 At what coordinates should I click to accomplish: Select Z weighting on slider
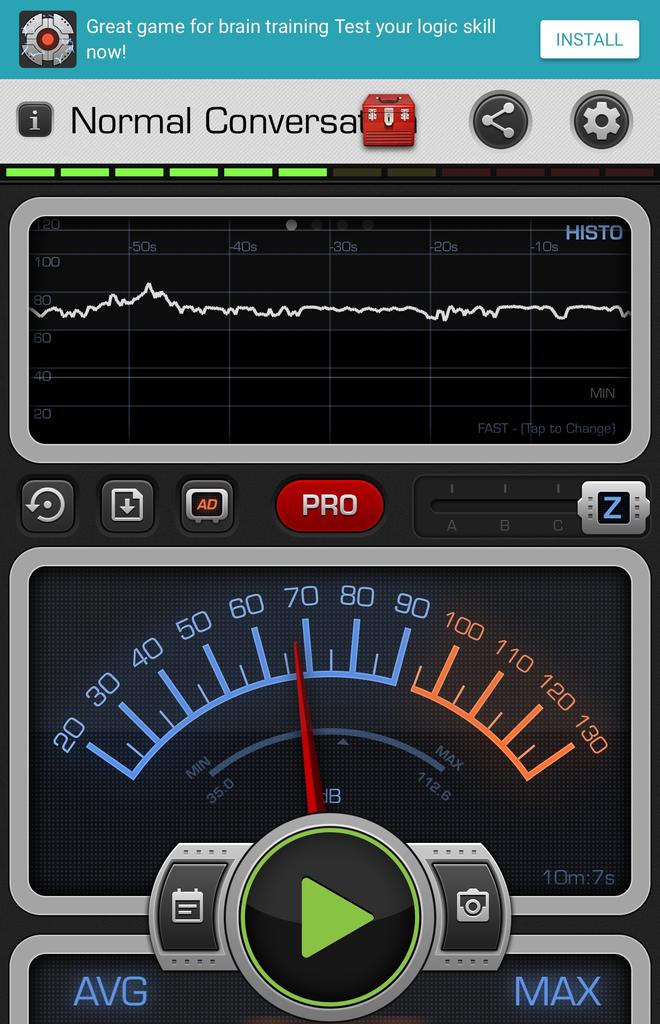pos(612,507)
